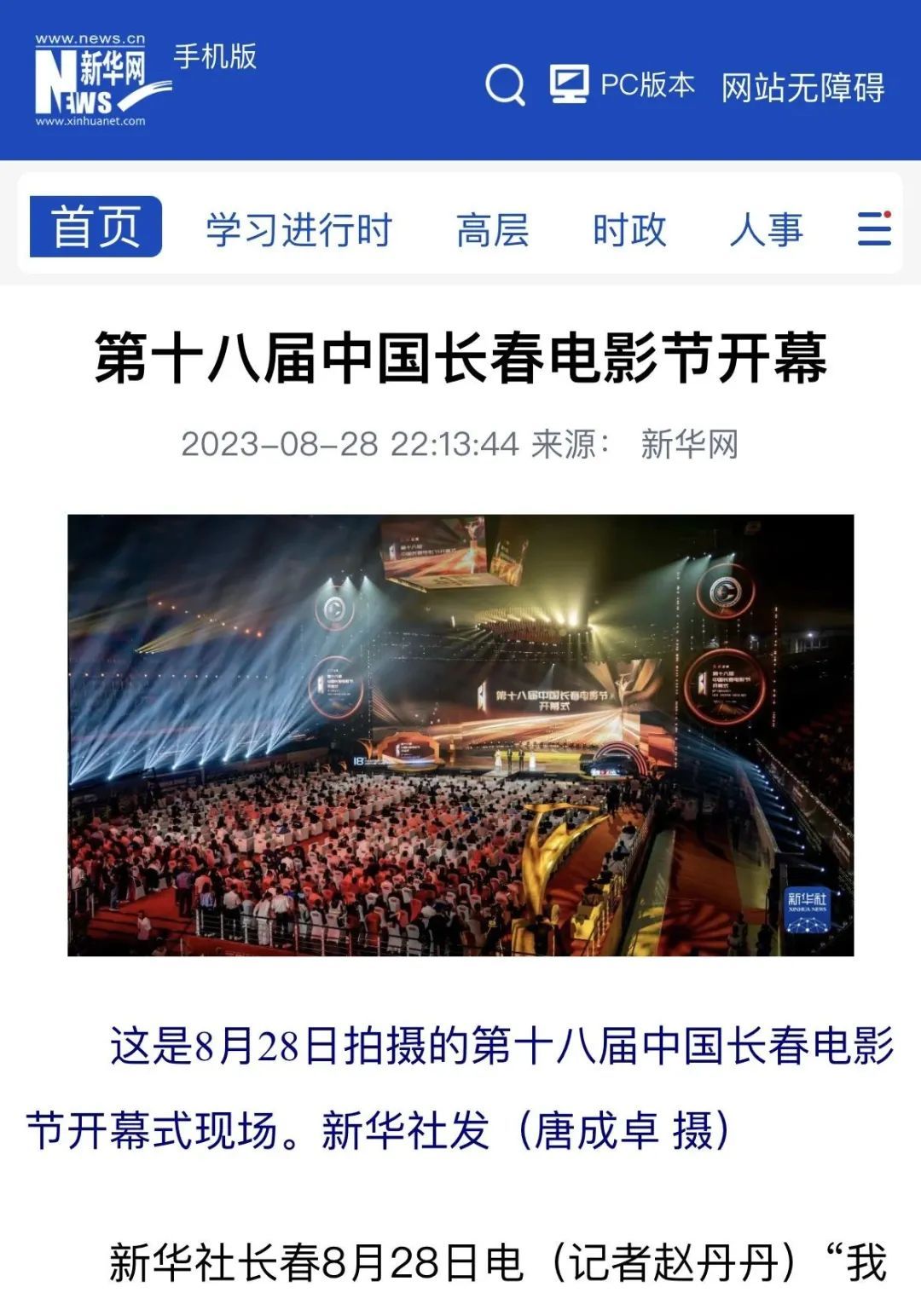The height and width of the screenshot is (1316, 921).
Task: Select the 高层 tab
Action: (x=493, y=230)
